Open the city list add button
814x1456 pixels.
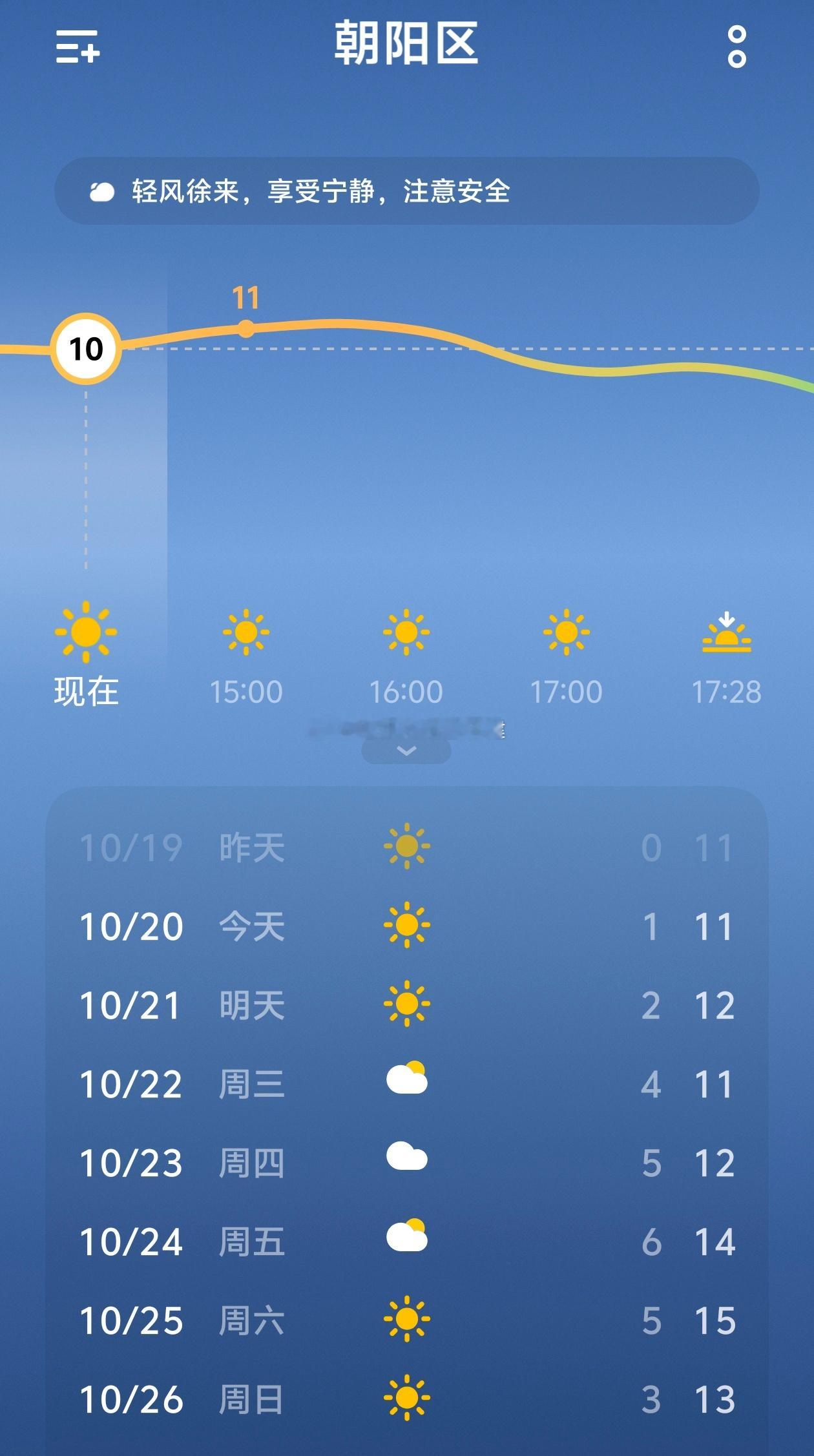(x=78, y=47)
